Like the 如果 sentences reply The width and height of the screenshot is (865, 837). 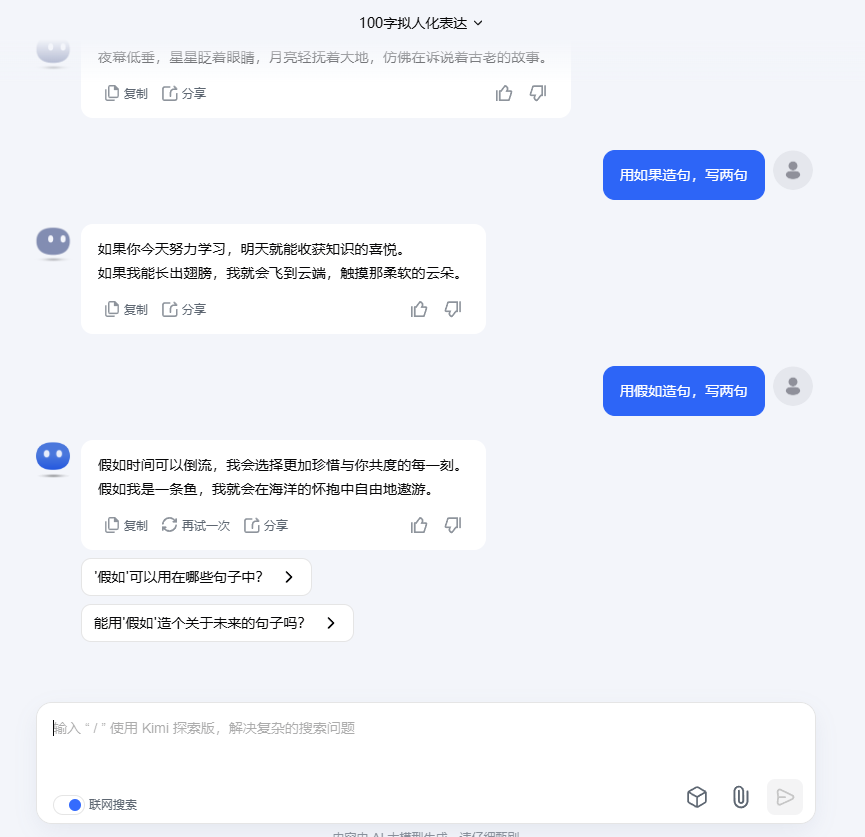pyautogui.click(x=419, y=310)
